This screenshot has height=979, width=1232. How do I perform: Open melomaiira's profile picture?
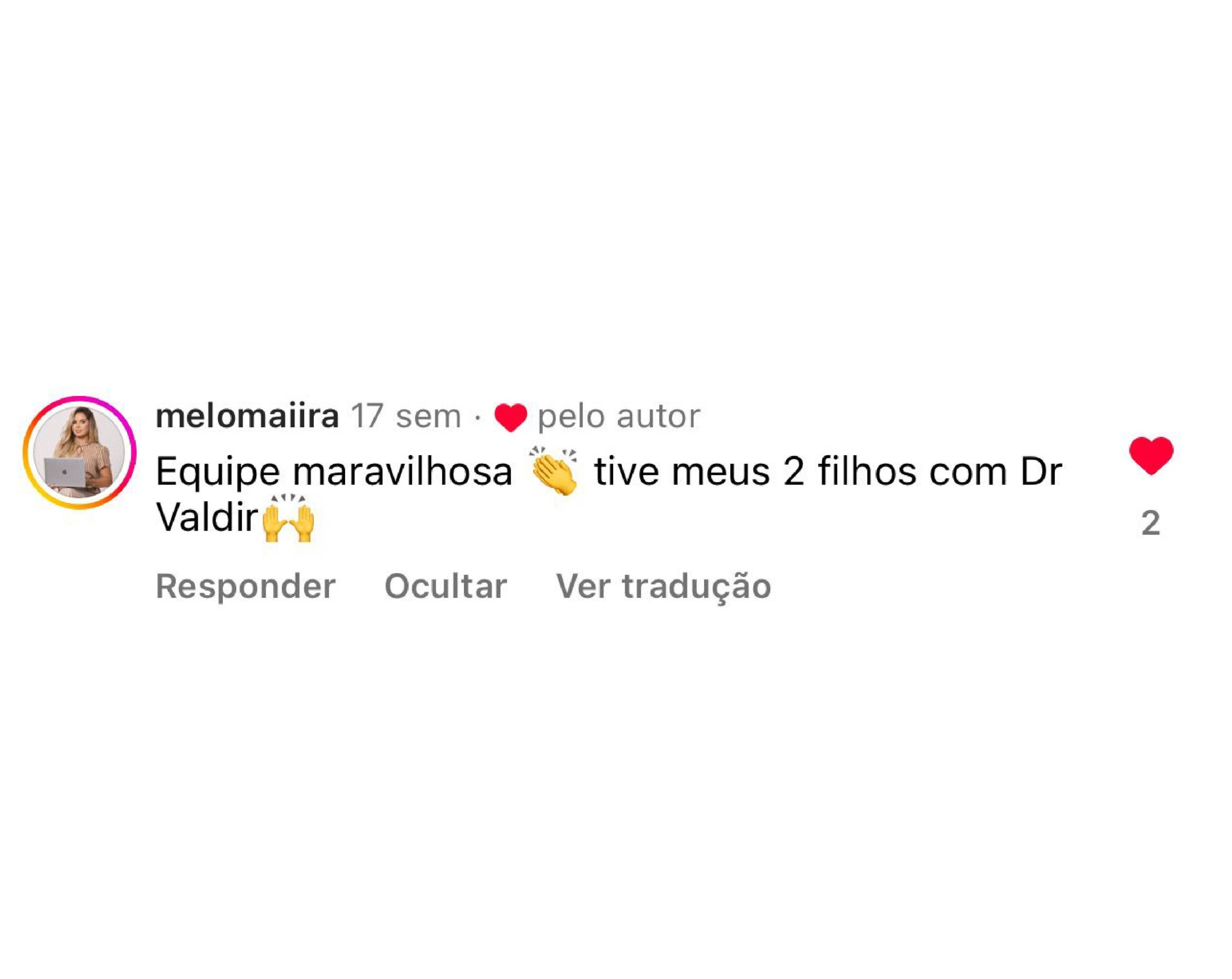[x=79, y=452]
